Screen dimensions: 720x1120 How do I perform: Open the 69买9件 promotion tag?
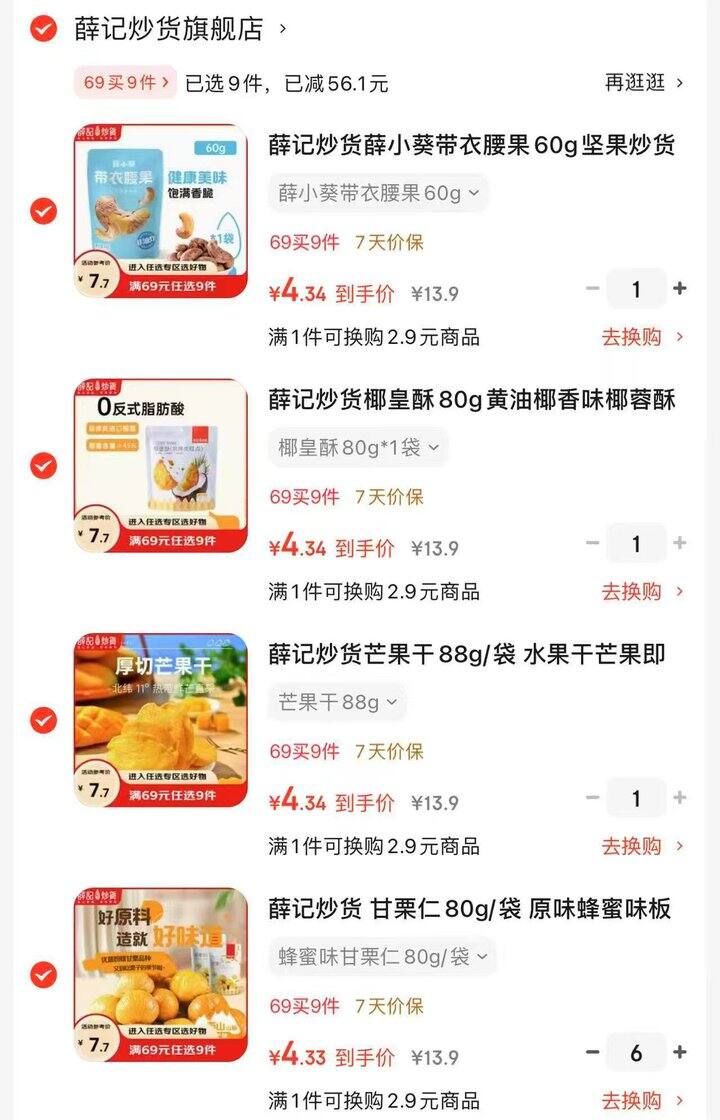tap(125, 83)
